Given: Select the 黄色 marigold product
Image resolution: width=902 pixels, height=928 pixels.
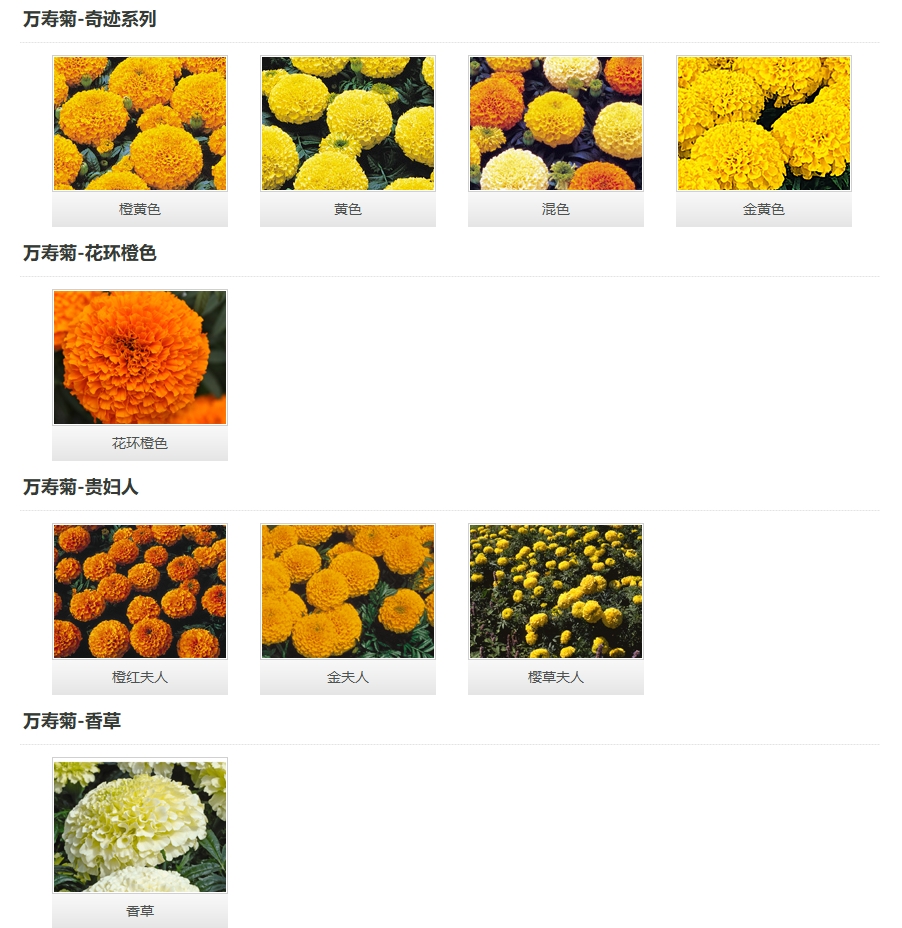Looking at the screenshot, I should tap(348, 124).
